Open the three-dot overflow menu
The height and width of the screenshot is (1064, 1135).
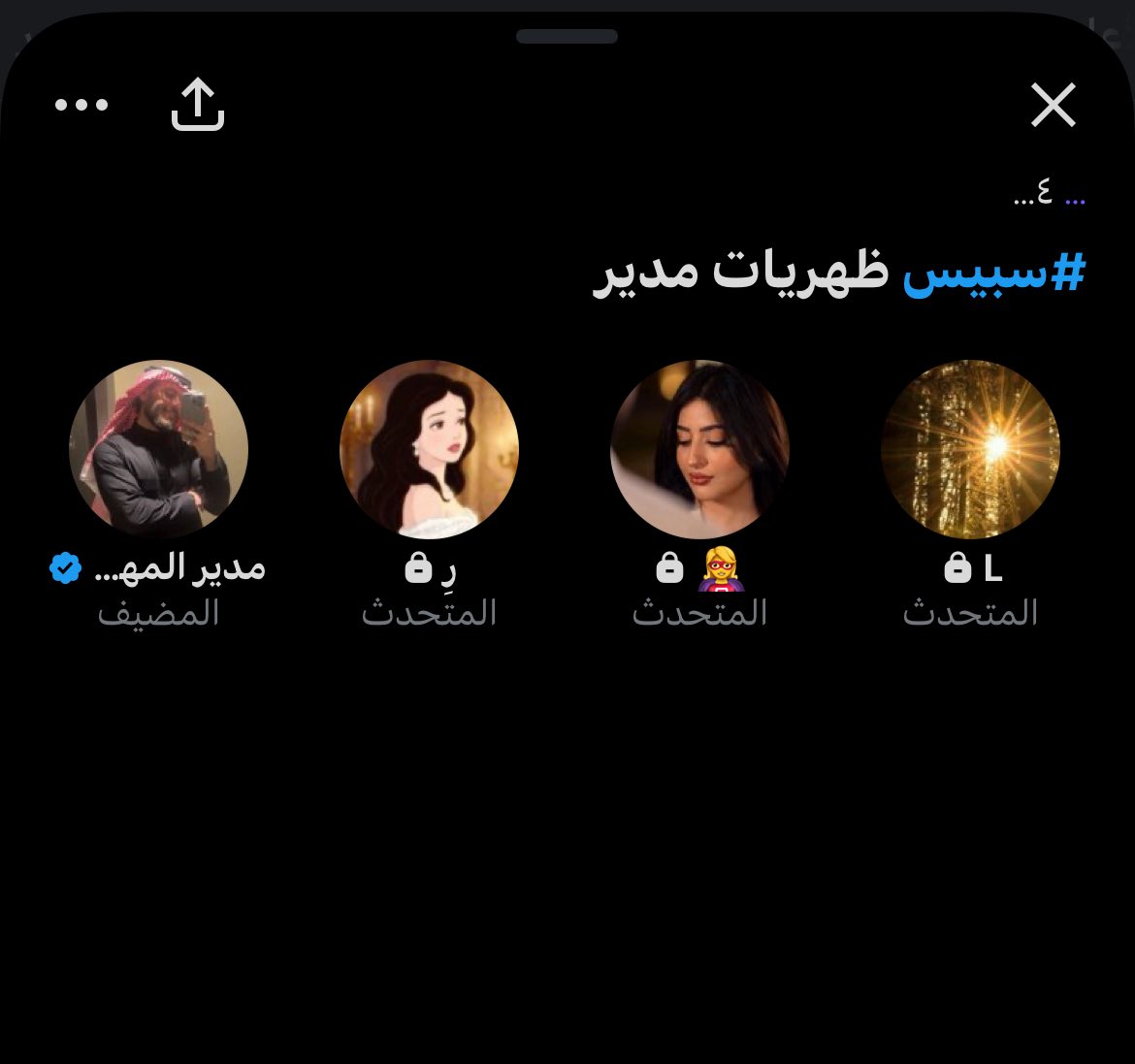[x=81, y=105]
